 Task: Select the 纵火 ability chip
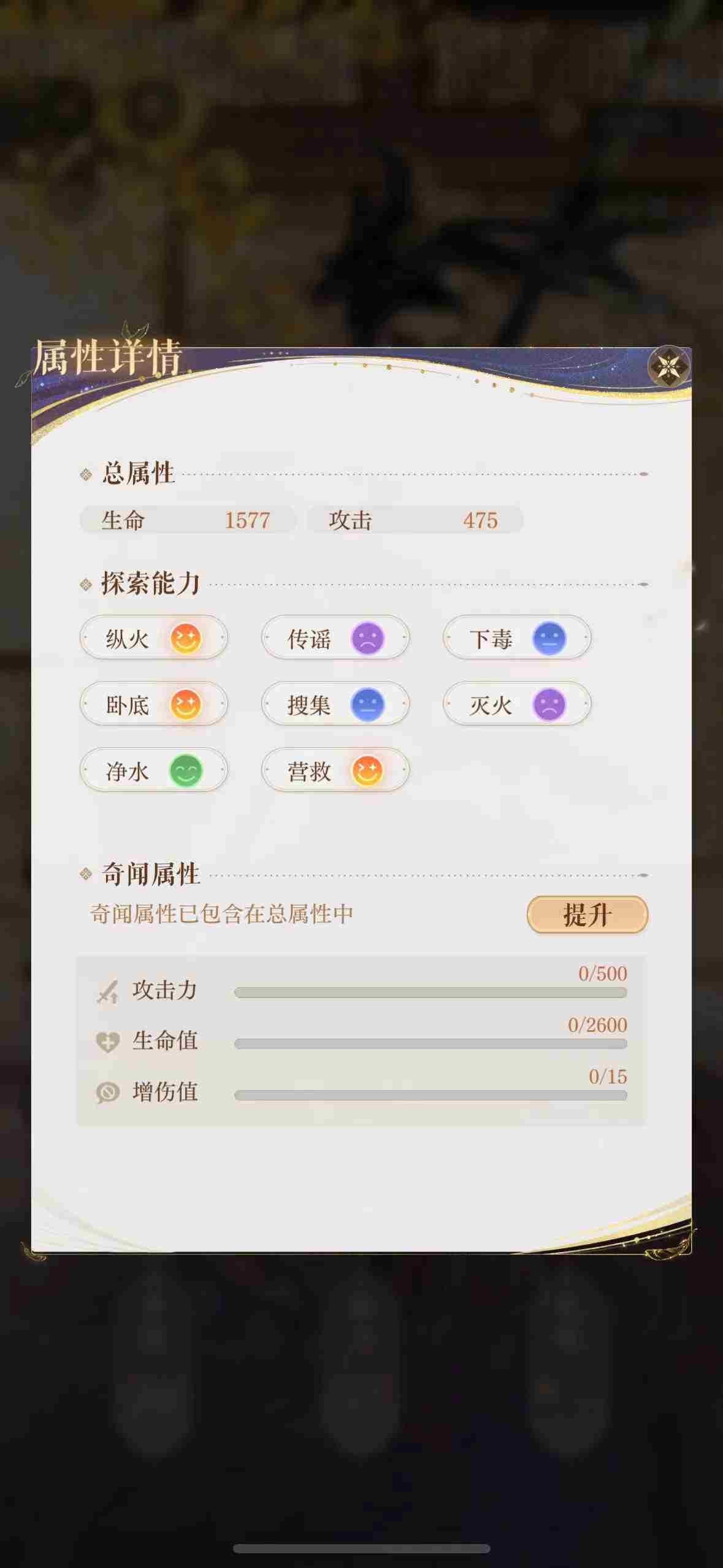(153, 639)
